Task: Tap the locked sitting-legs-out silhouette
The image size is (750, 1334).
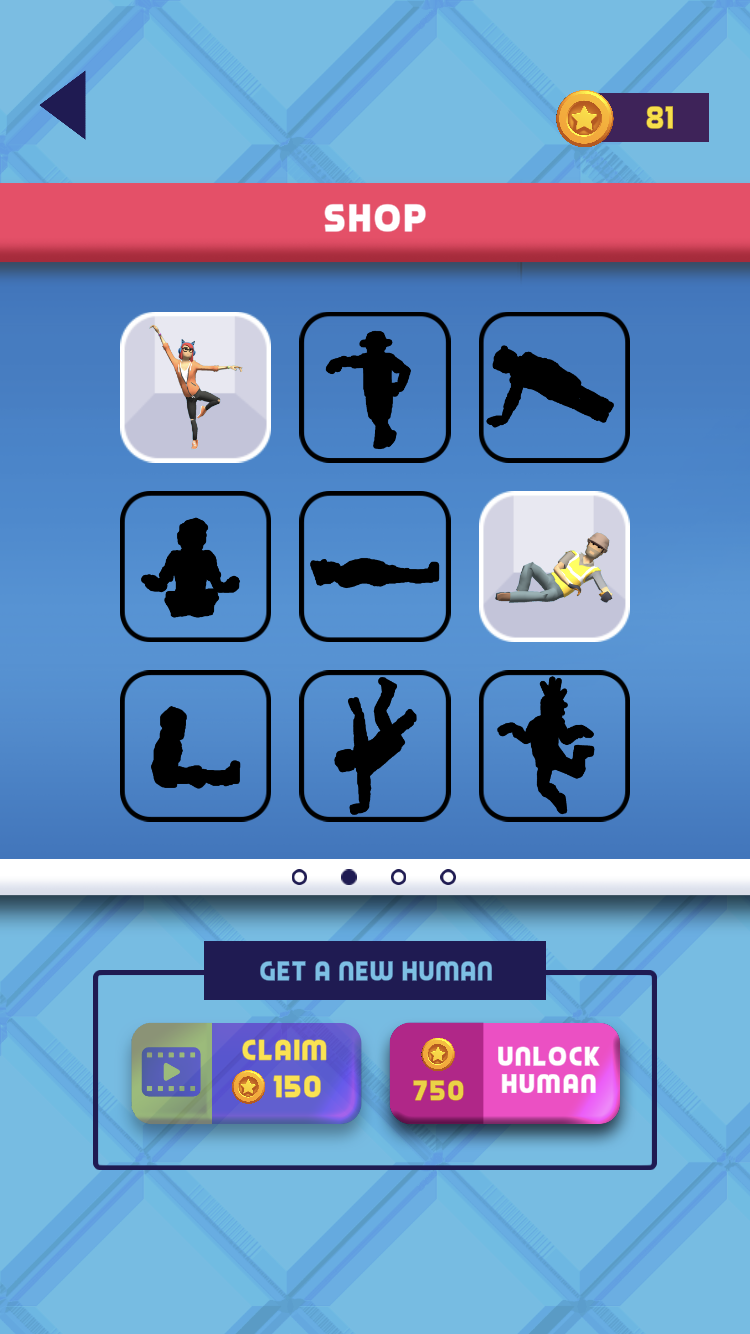Action: point(195,745)
